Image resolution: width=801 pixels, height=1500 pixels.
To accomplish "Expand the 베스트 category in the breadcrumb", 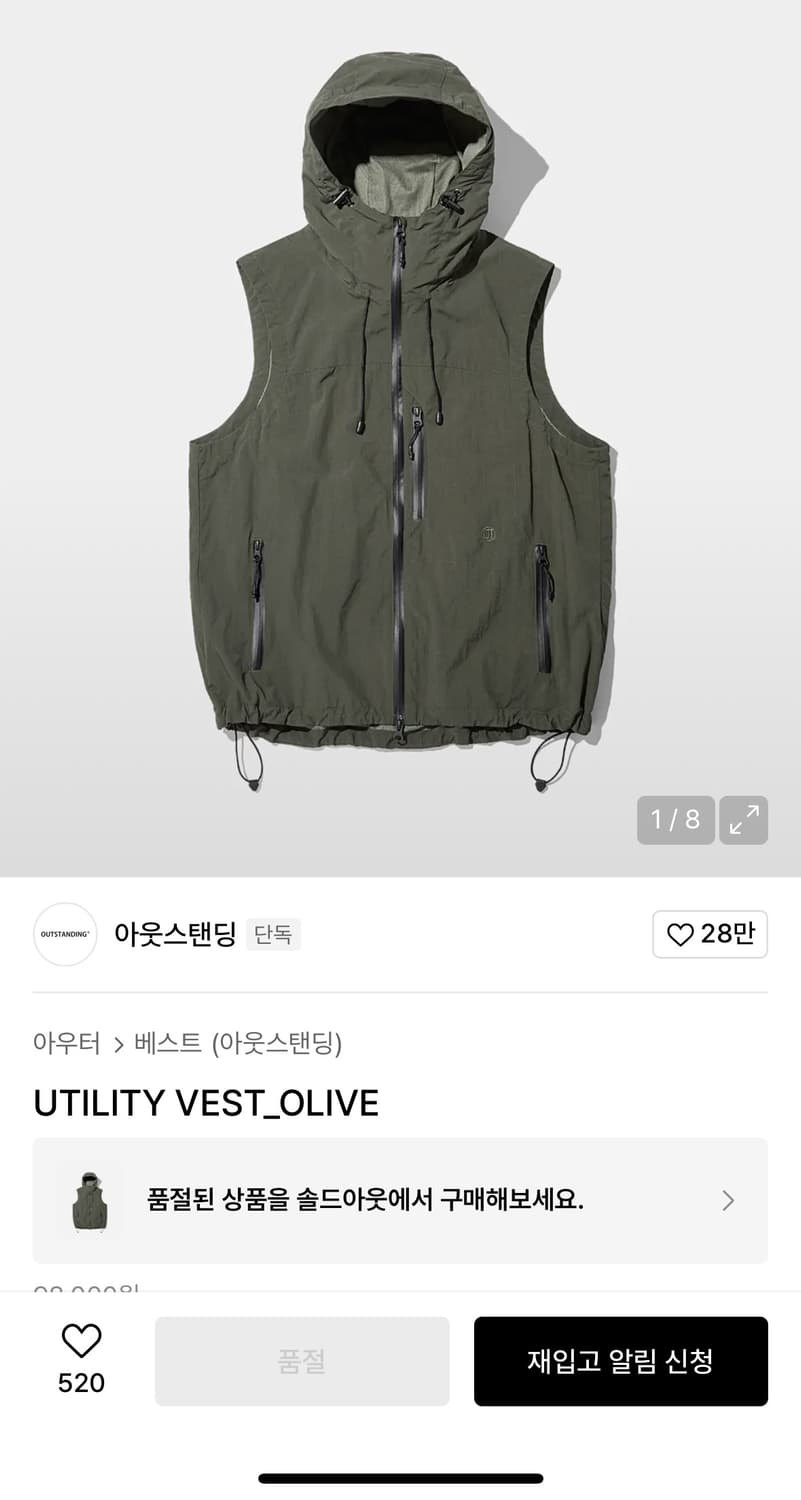I will point(165,1043).
